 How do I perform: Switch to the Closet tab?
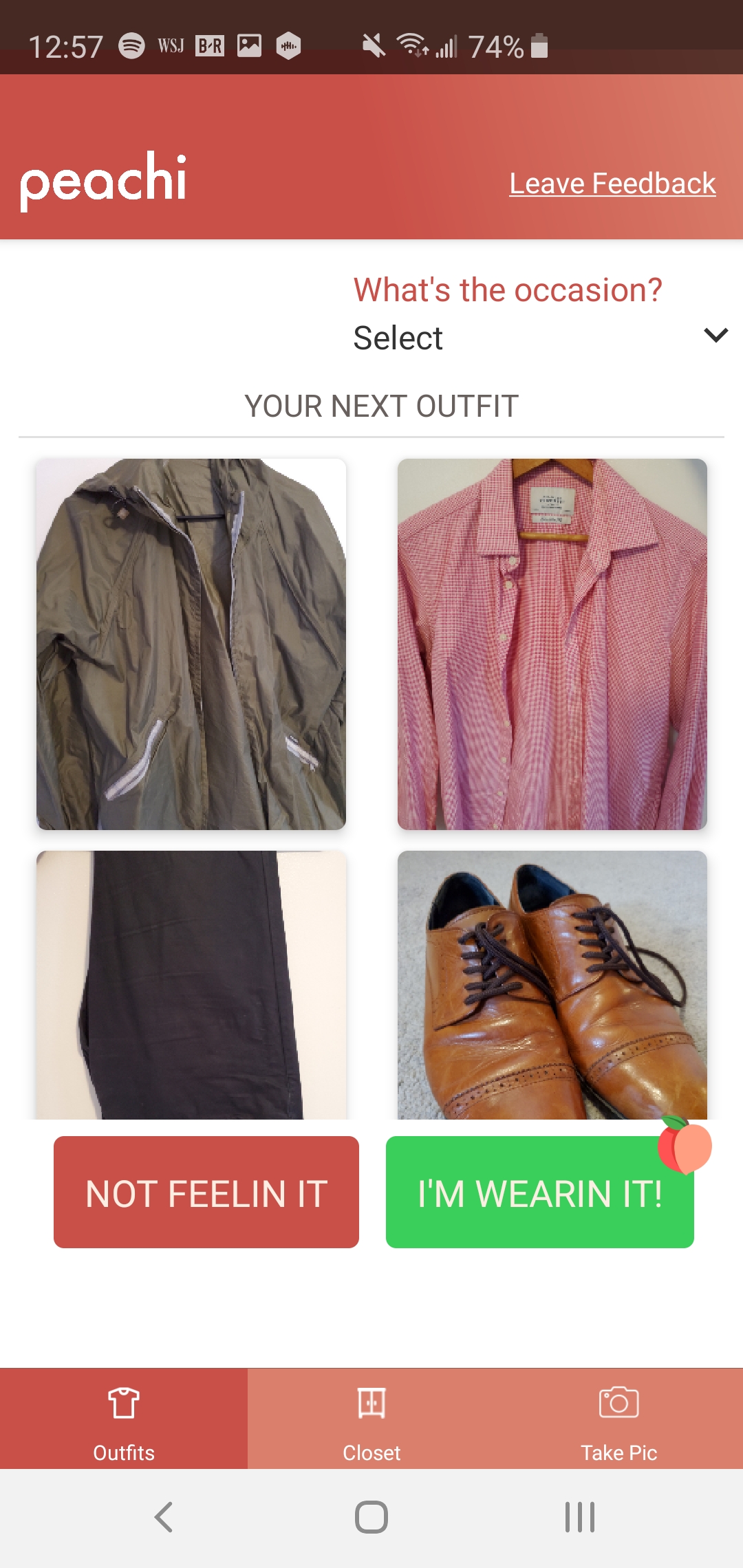[371, 1419]
